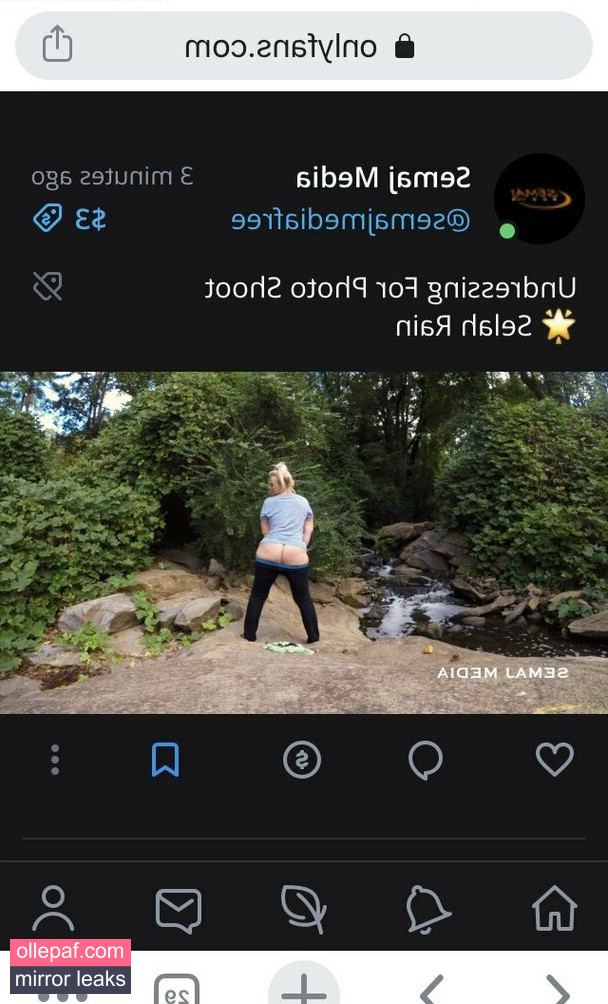The width and height of the screenshot is (608, 1004).
Task: Tap the $3 price tag
Action: (70, 218)
